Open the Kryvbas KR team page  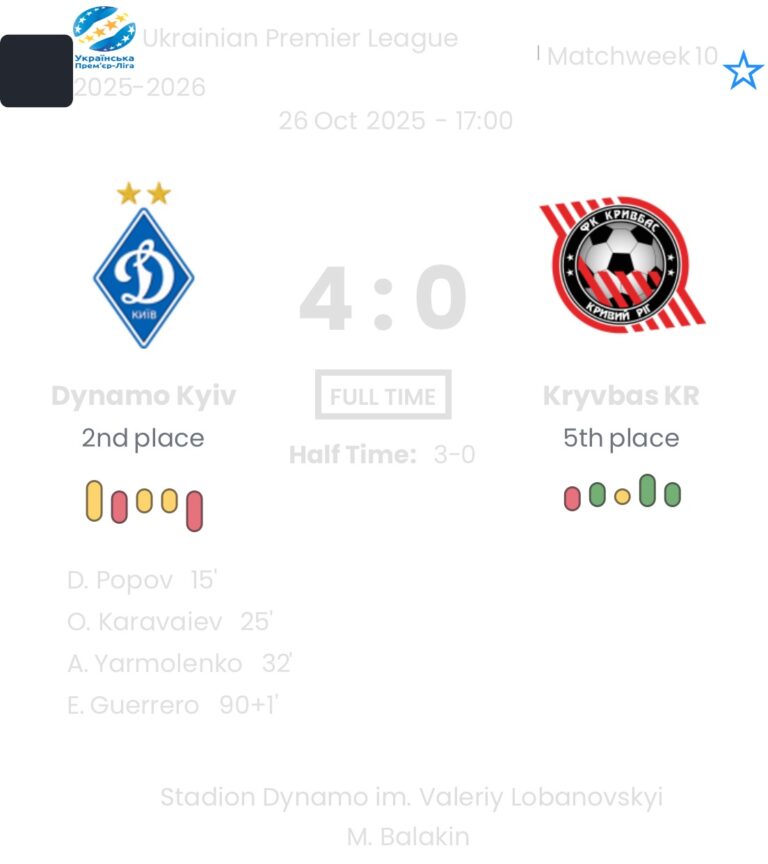tap(621, 395)
